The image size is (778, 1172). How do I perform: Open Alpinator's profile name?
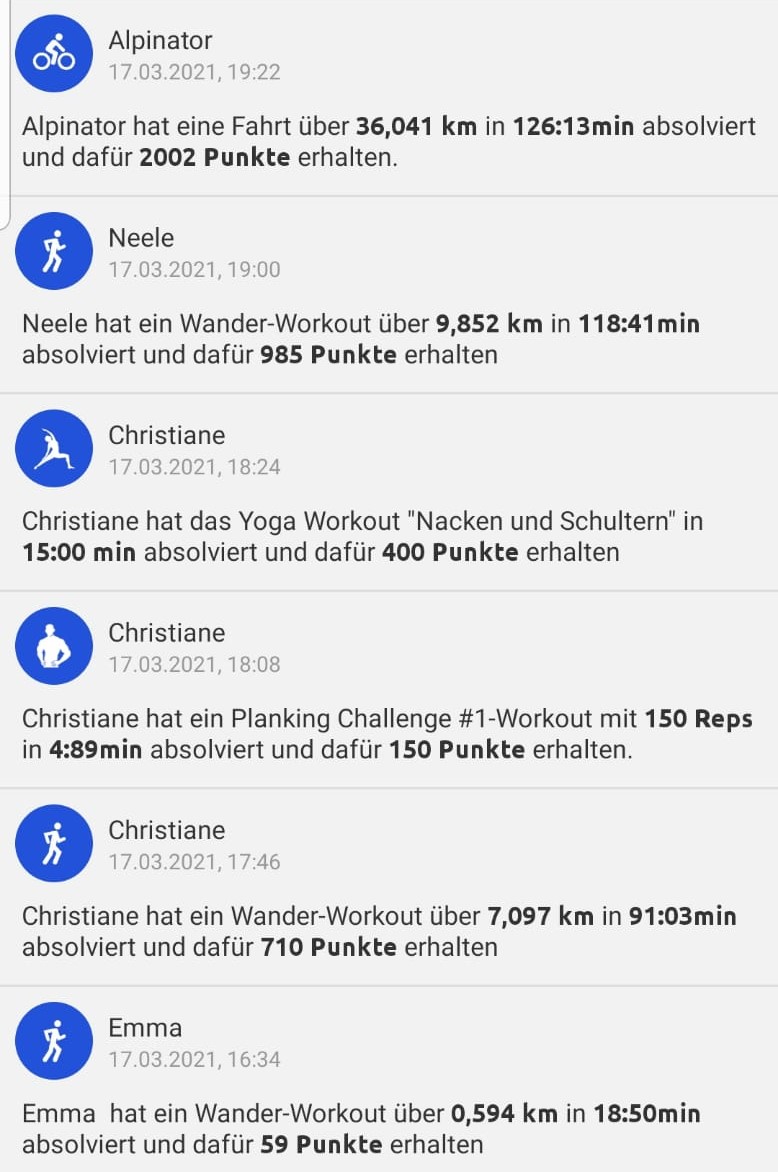160,40
